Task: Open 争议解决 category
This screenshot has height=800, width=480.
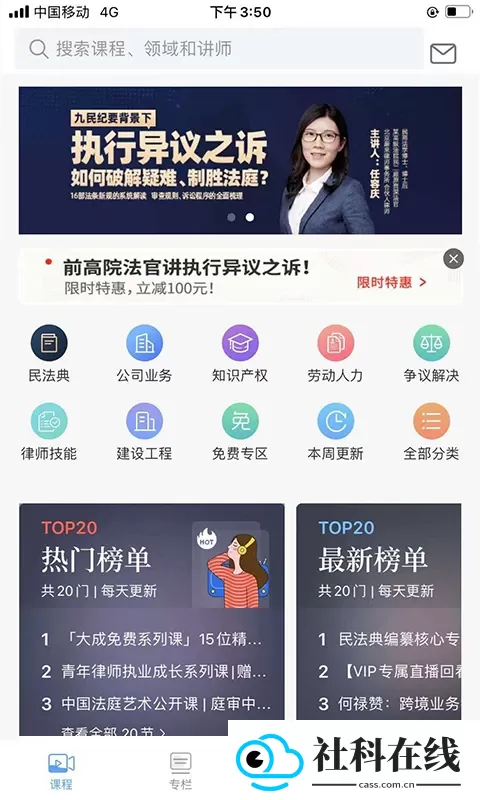Action: click(431, 354)
